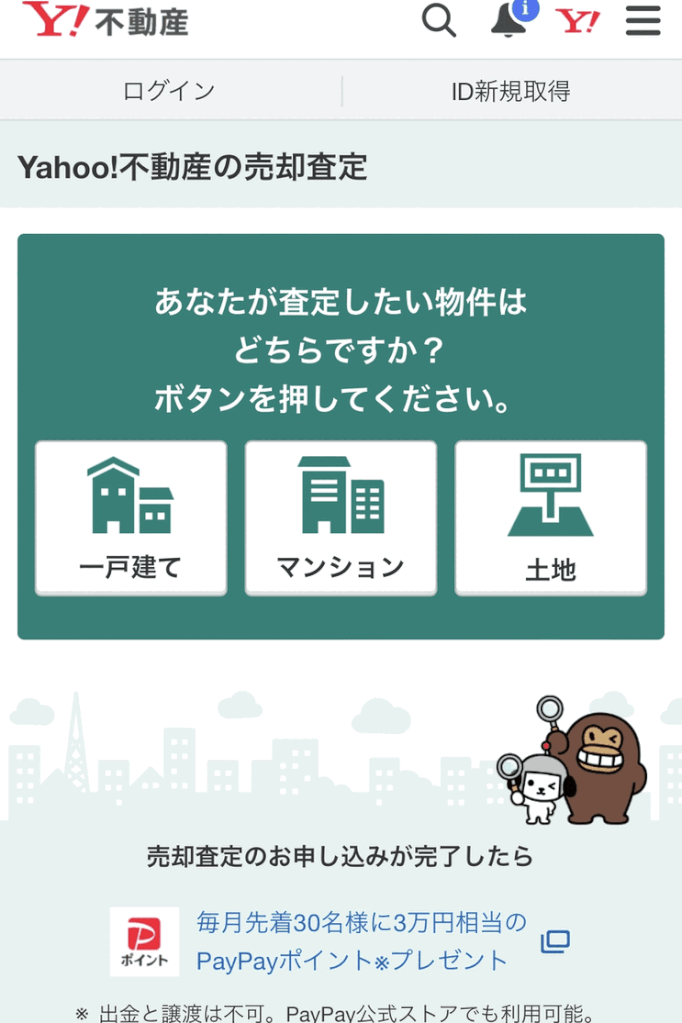Go to Yahoo! Japan top page icon
The image size is (682, 1023).
(x=578, y=21)
